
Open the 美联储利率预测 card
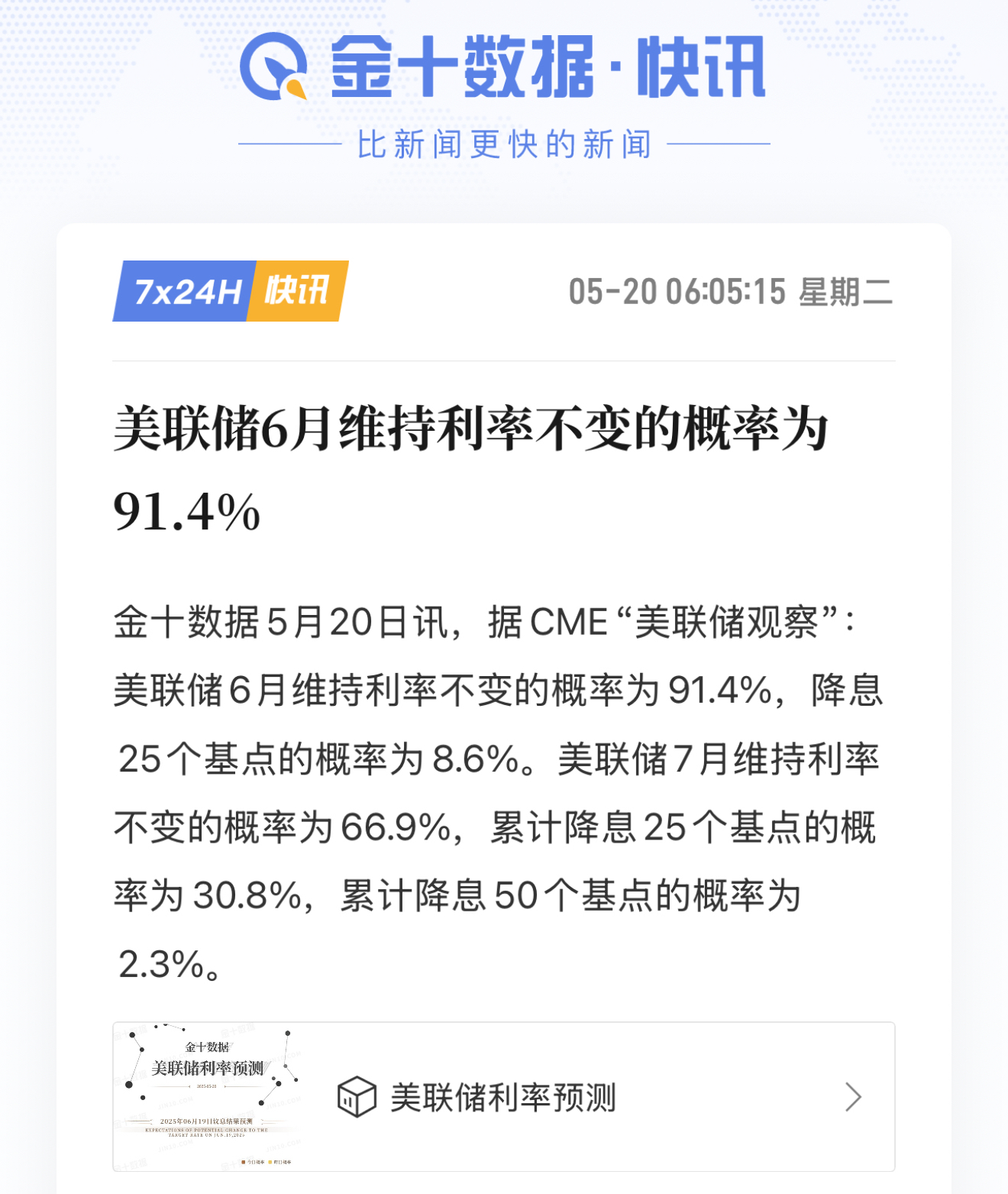pyautogui.click(x=503, y=1097)
